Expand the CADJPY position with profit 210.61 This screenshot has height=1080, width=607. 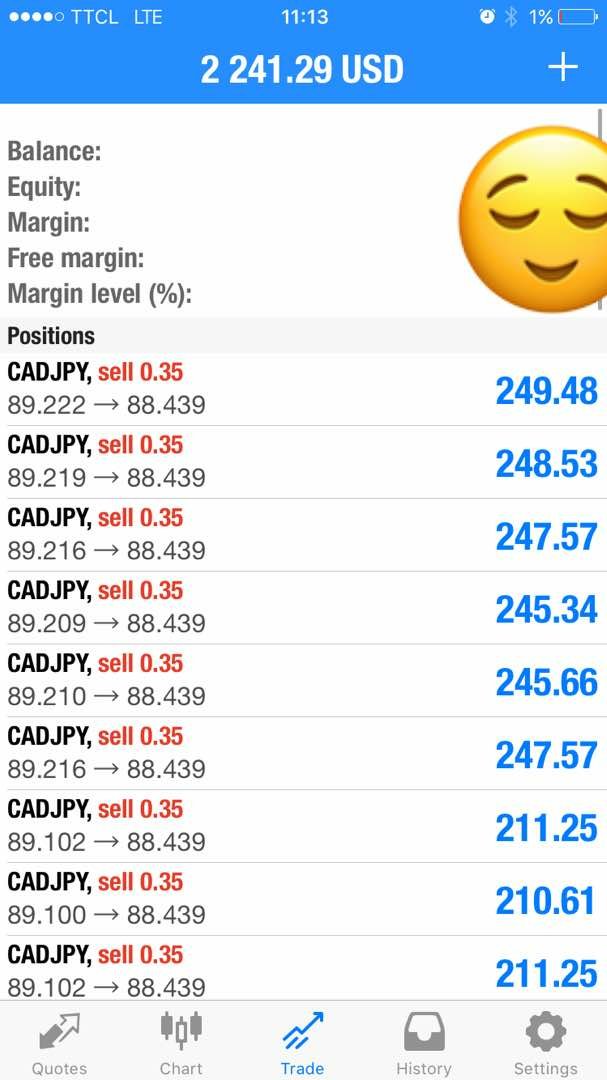(x=303, y=900)
